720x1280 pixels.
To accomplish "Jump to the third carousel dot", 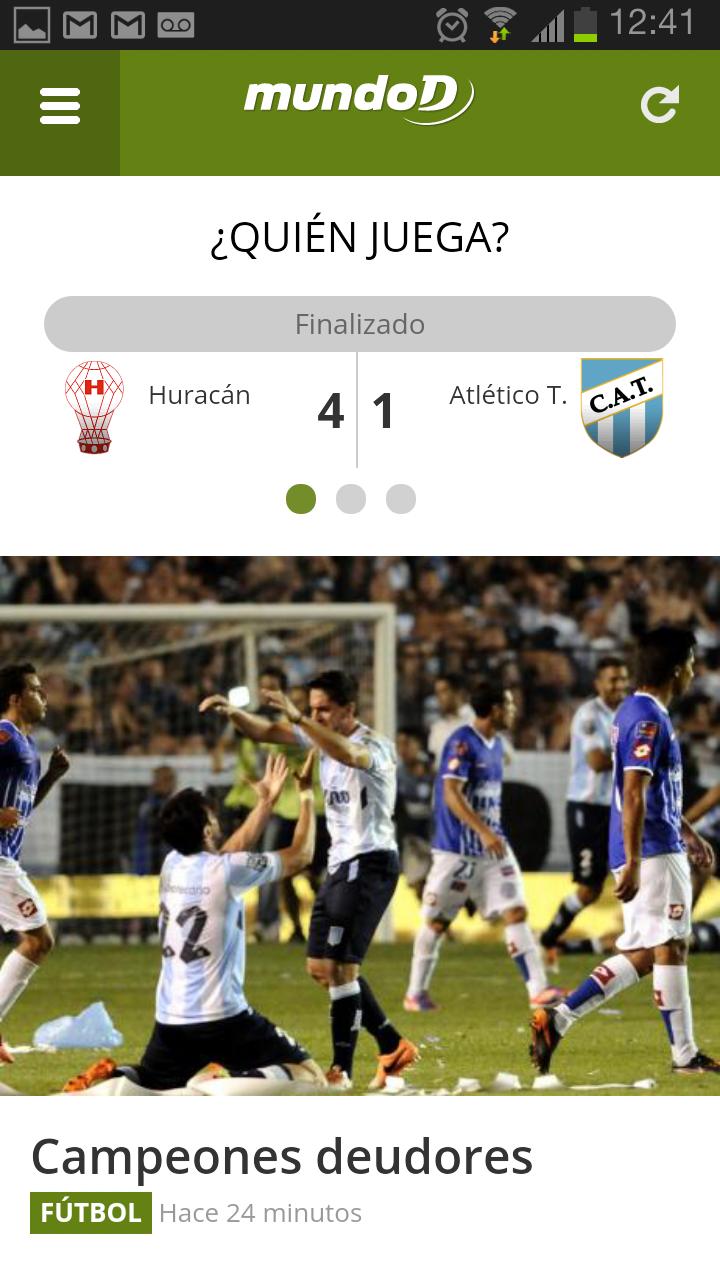I will click(401, 497).
